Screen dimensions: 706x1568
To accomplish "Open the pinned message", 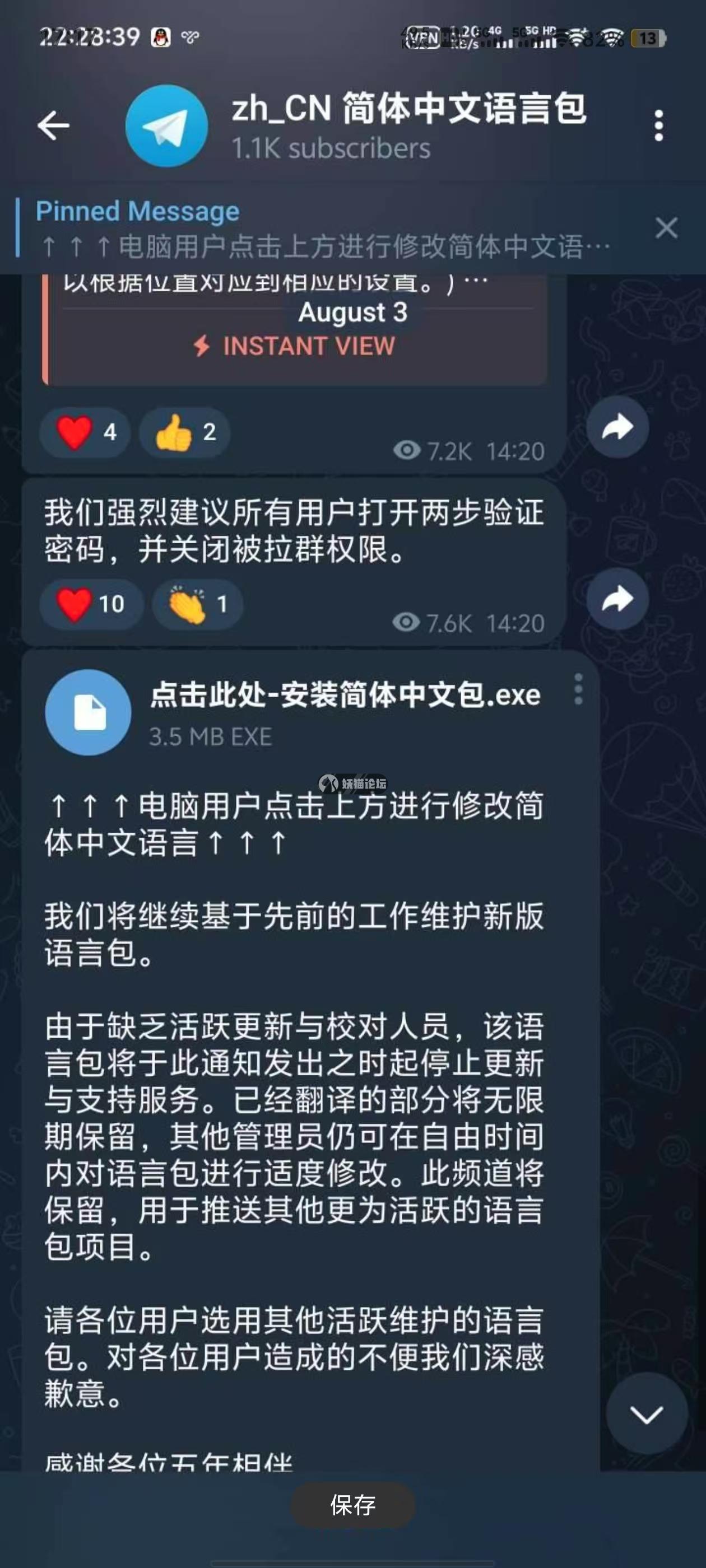I will click(323, 229).
